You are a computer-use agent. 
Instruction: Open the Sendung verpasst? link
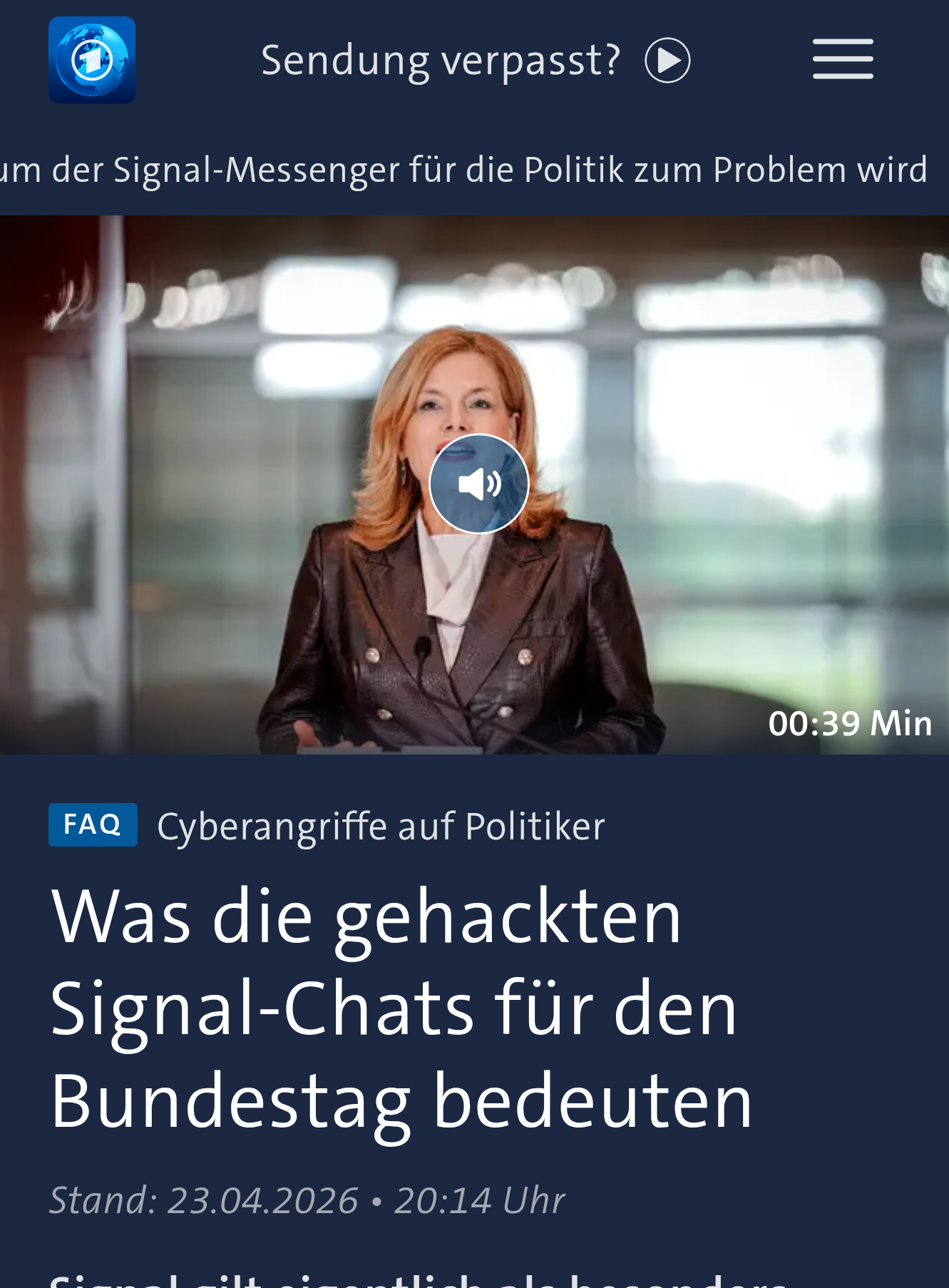coord(475,60)
